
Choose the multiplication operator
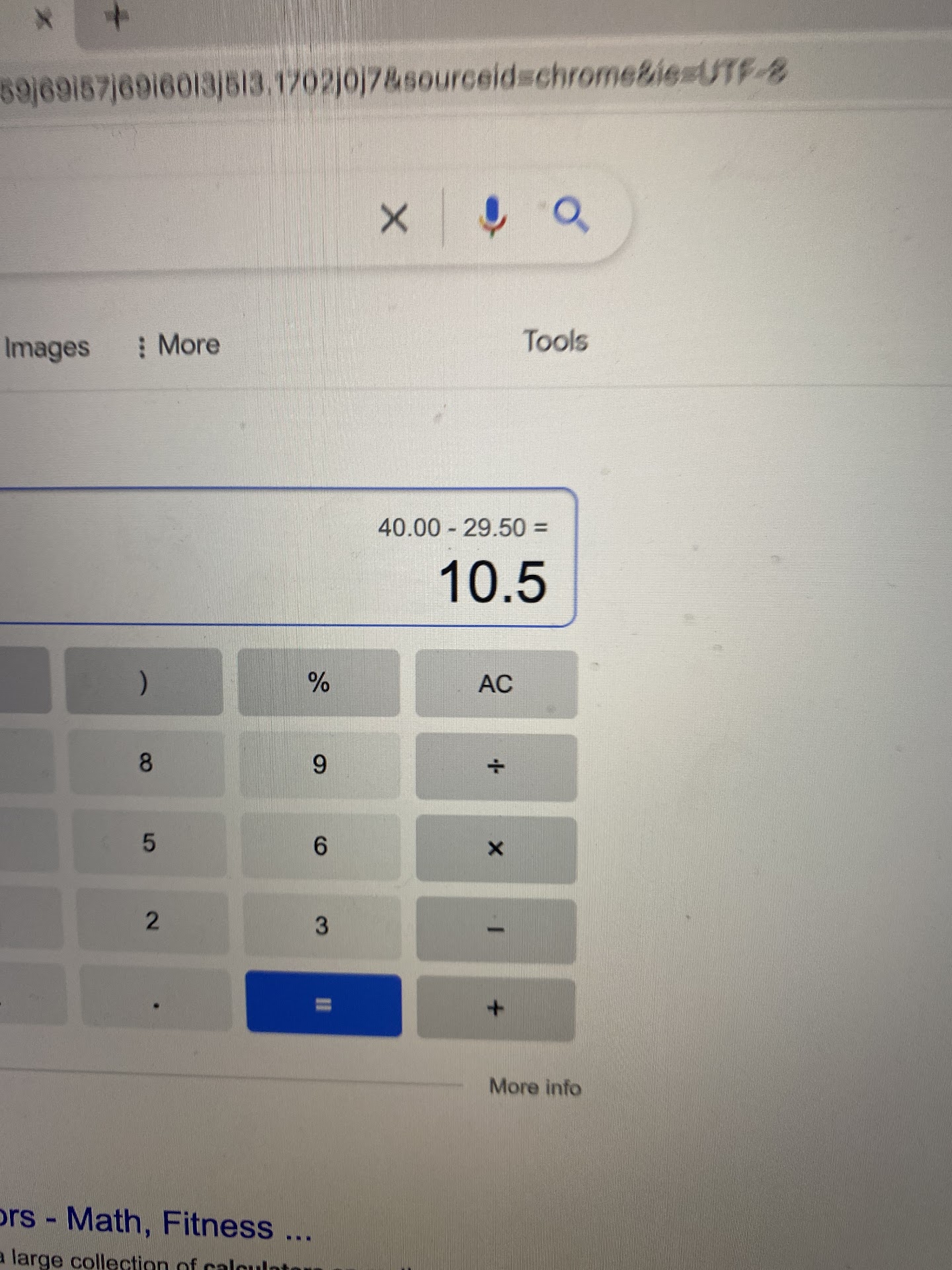click(x=495, y=849)
